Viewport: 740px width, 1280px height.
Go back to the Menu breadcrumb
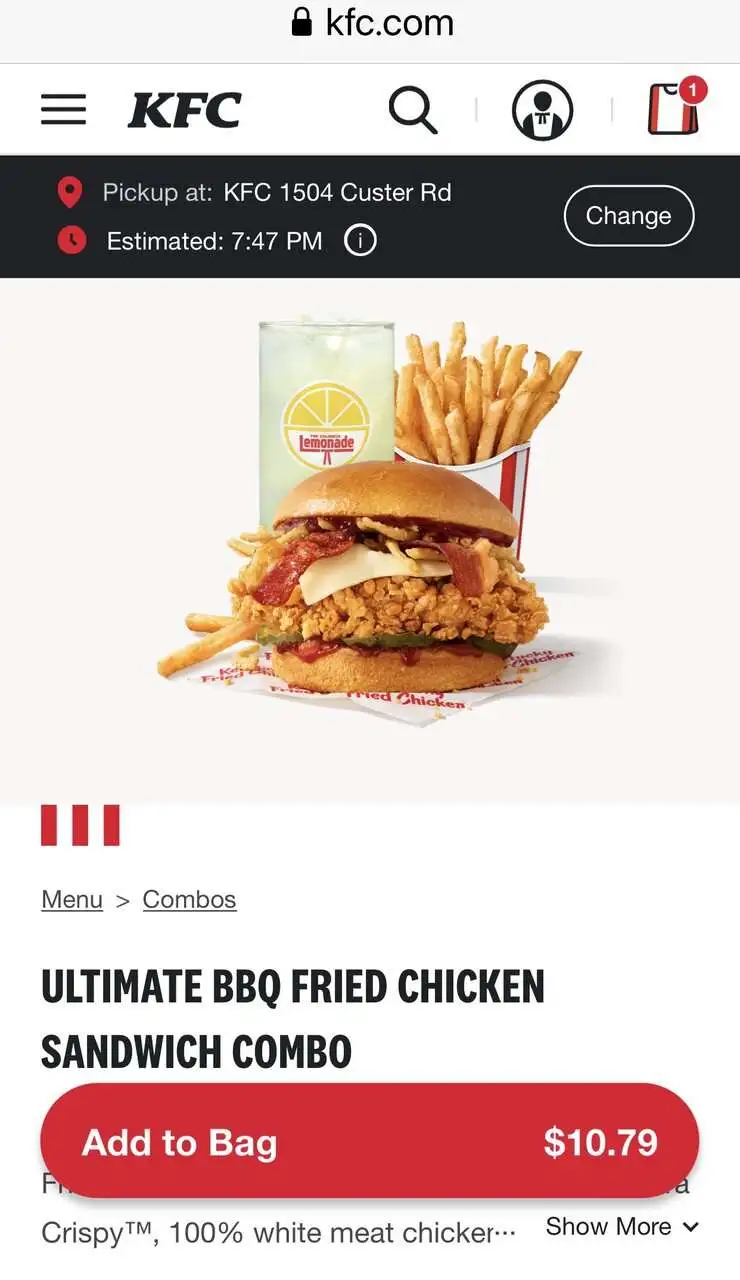(72, 899)
